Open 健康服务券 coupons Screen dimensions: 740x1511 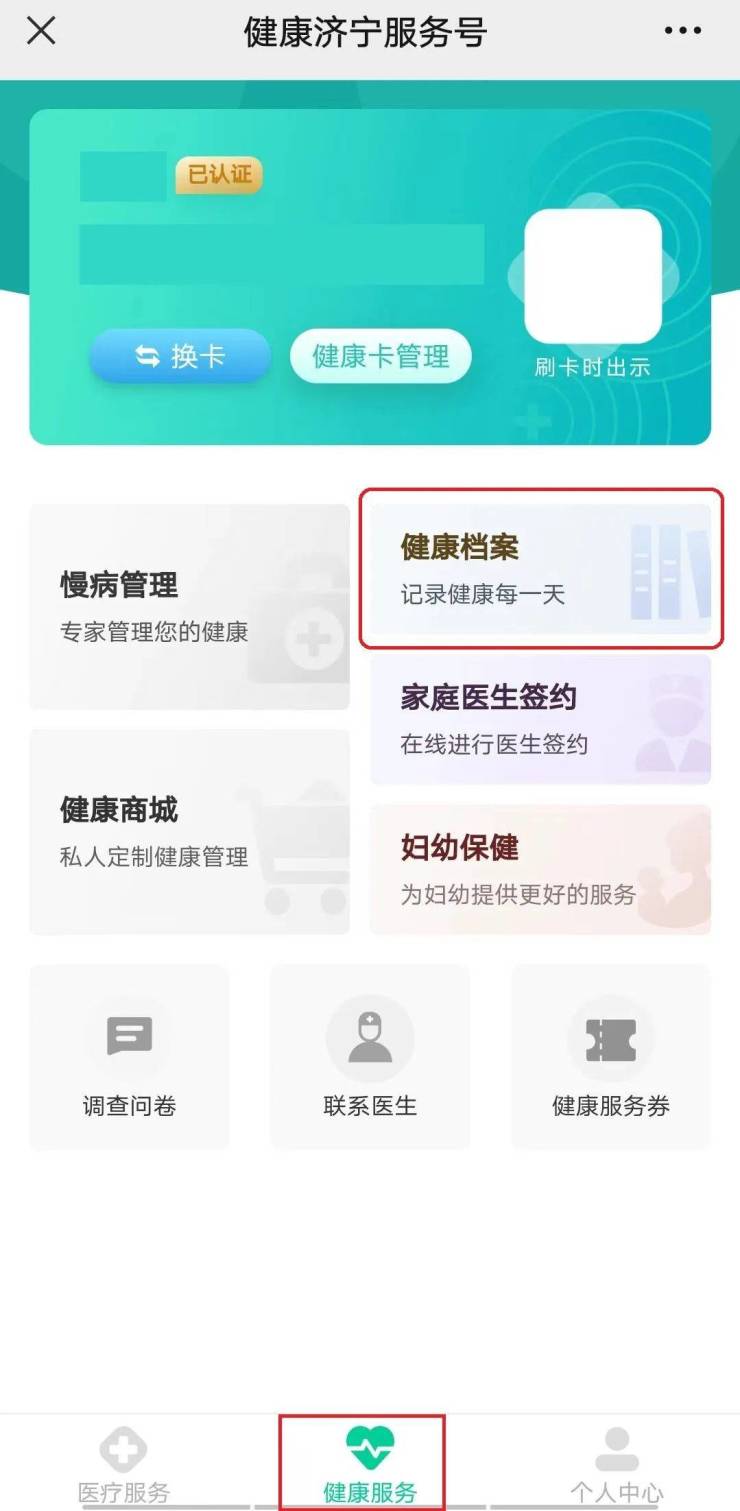611,1057
